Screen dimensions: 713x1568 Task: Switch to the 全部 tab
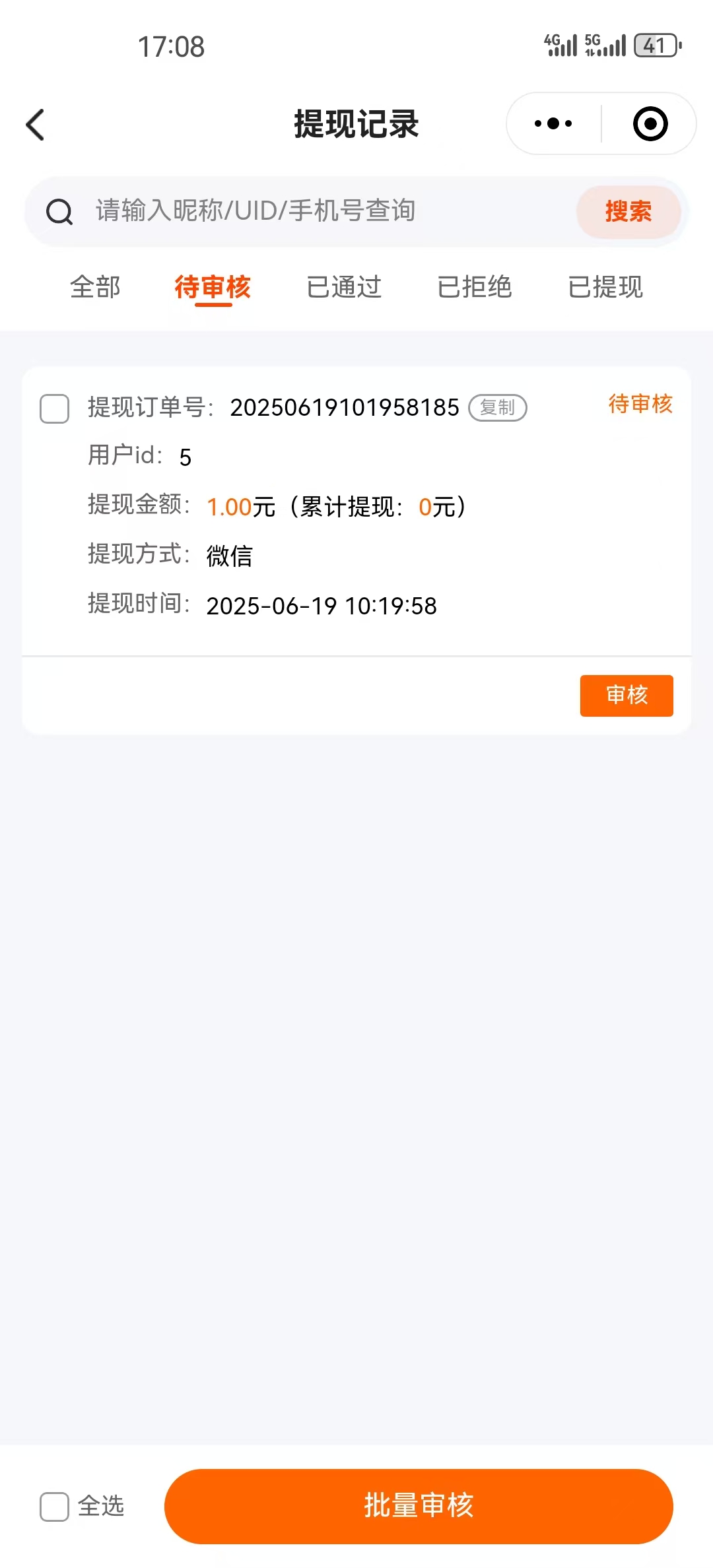click(x=95, y=287)
